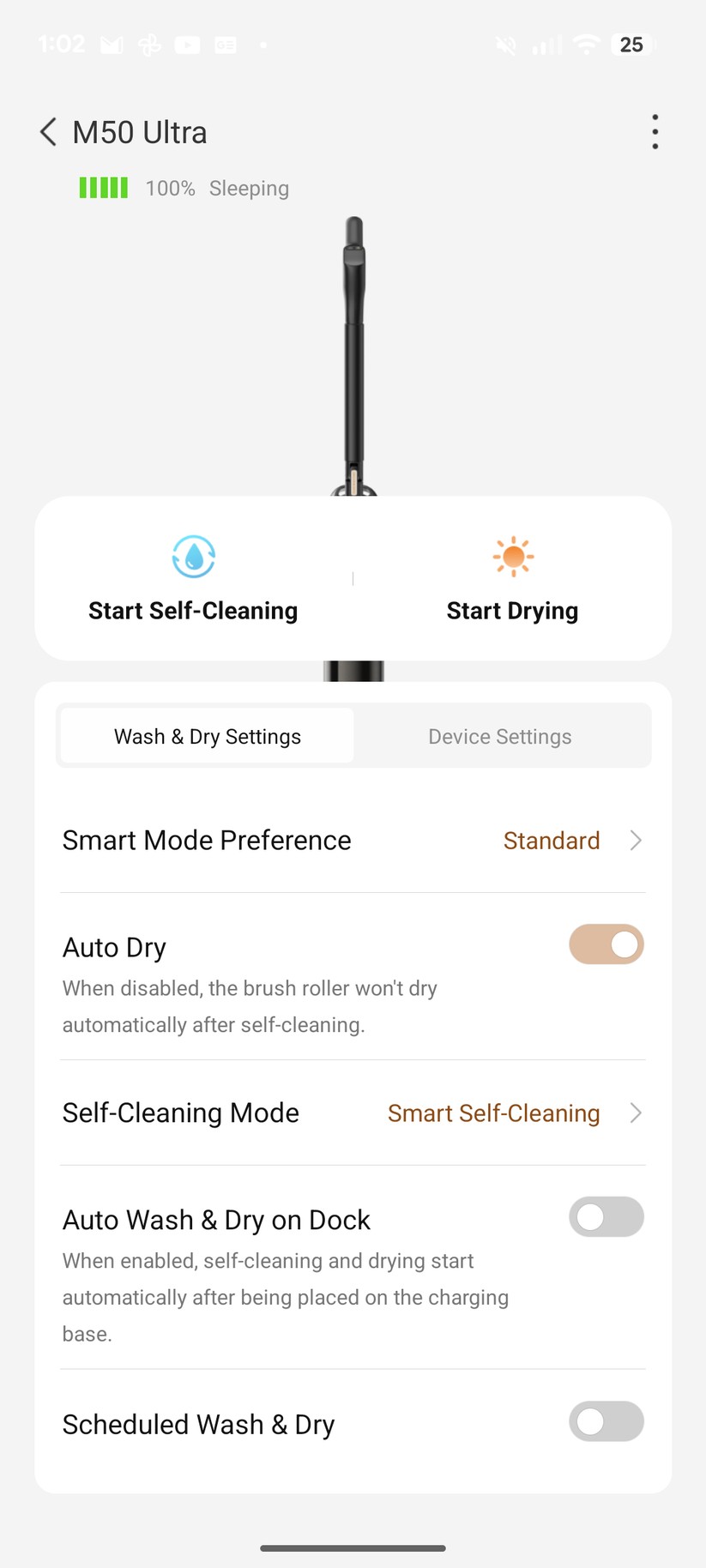
Task: Tap the Gmail notification icon in status bar
Action: click(111, 44)
